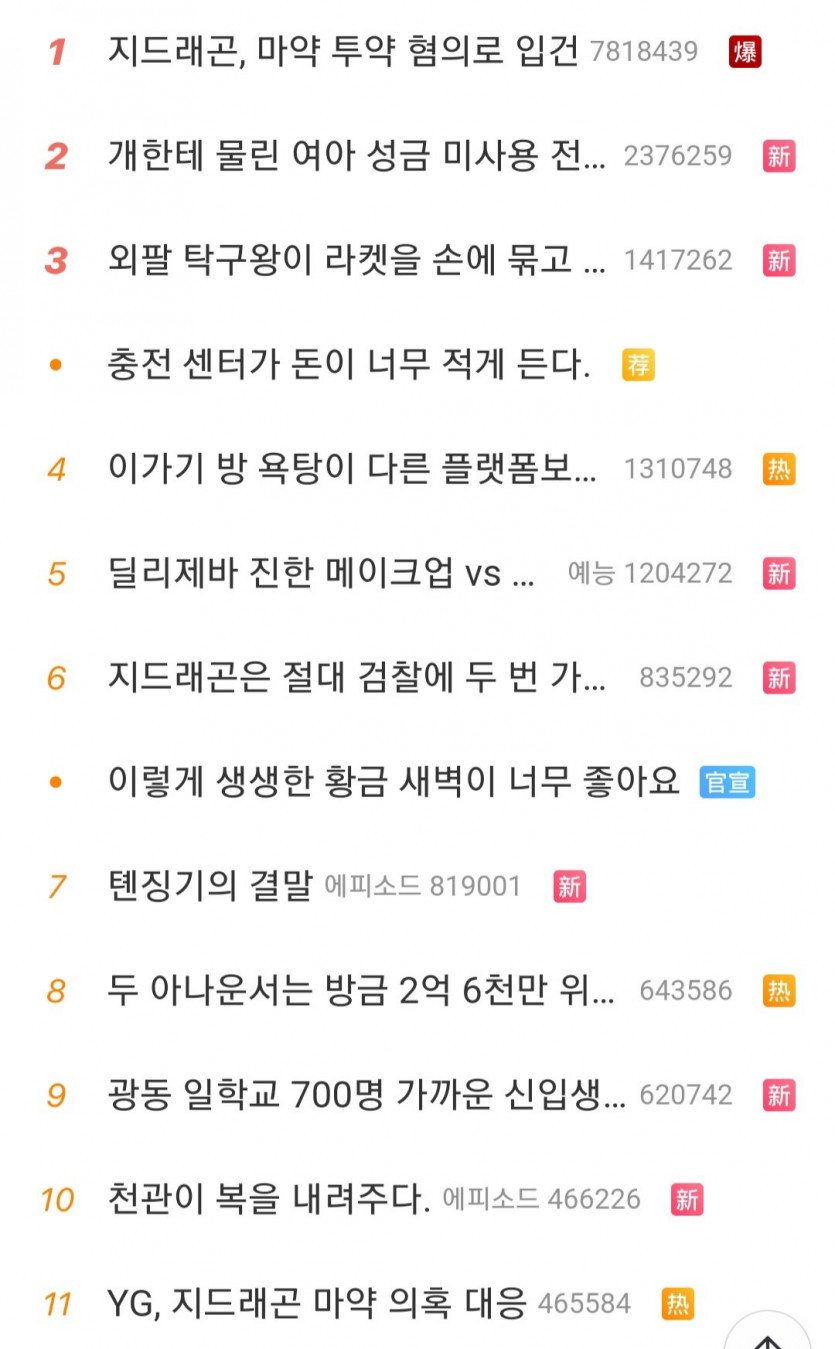Open trend 7 톈징기의 결말
This screenshot has width=835, height=1349.
click(x=211, y=886)
